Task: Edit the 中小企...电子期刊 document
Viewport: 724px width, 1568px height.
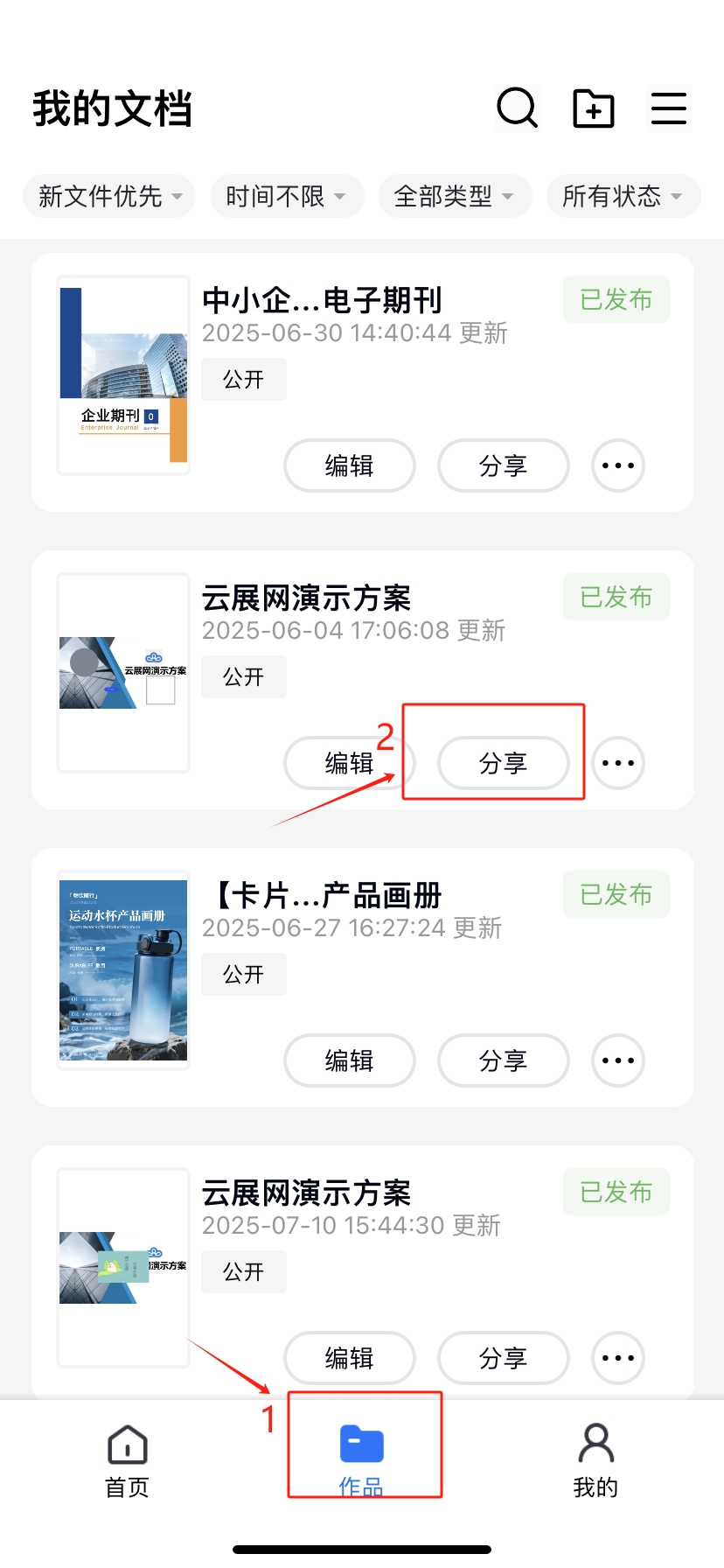Action: (349, 465)
